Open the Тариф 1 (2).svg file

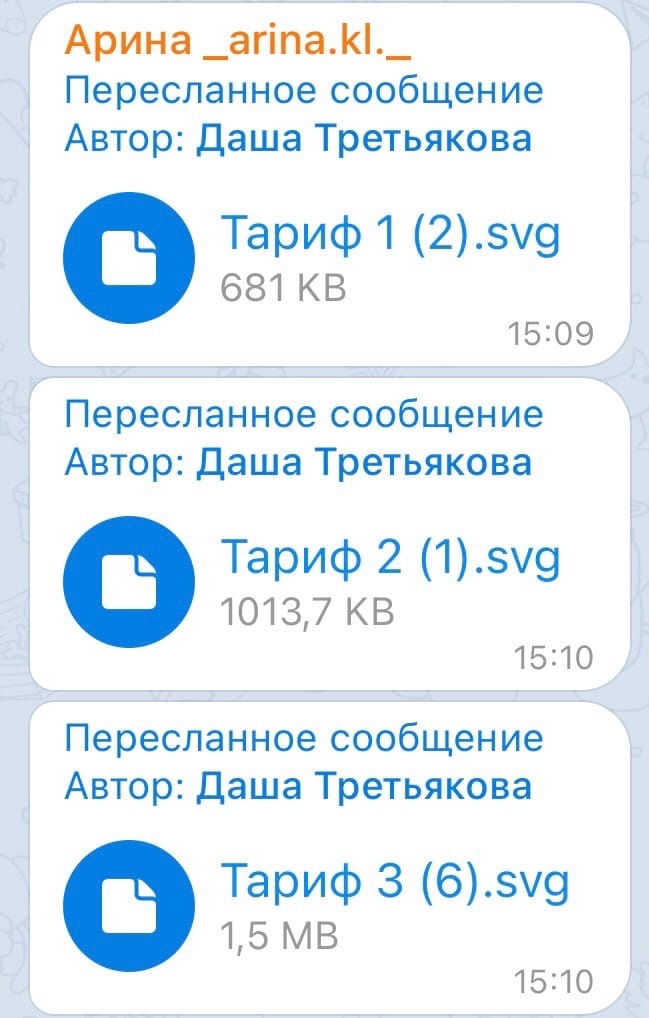[130, 259]
